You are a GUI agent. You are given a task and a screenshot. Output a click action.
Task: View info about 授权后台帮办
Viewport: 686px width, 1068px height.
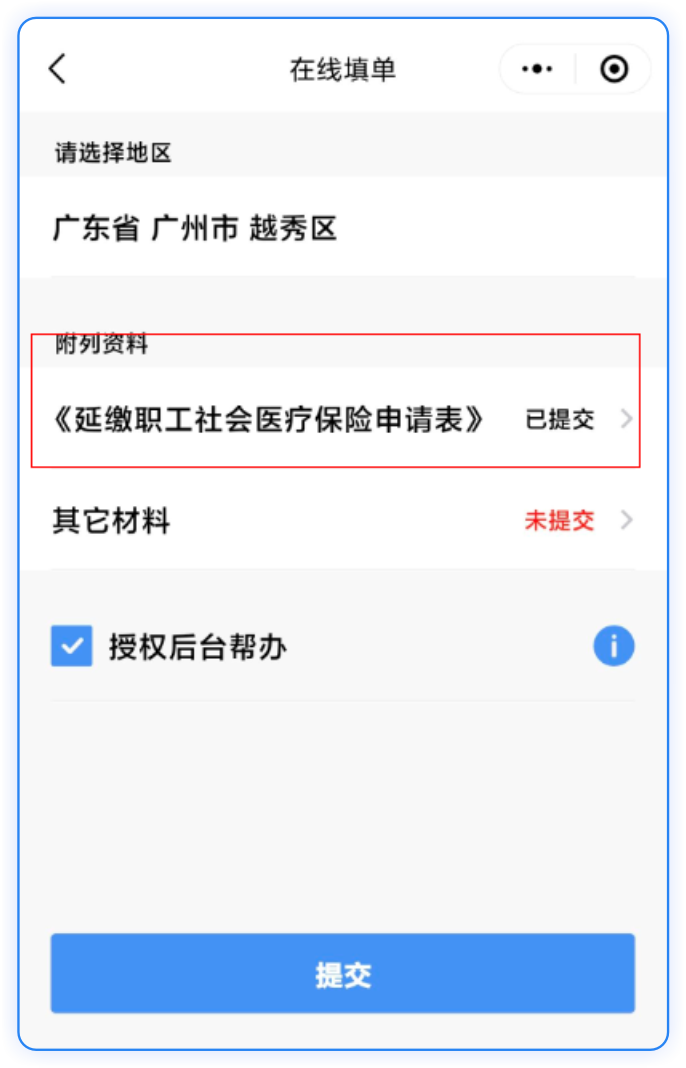click(613, 647)
